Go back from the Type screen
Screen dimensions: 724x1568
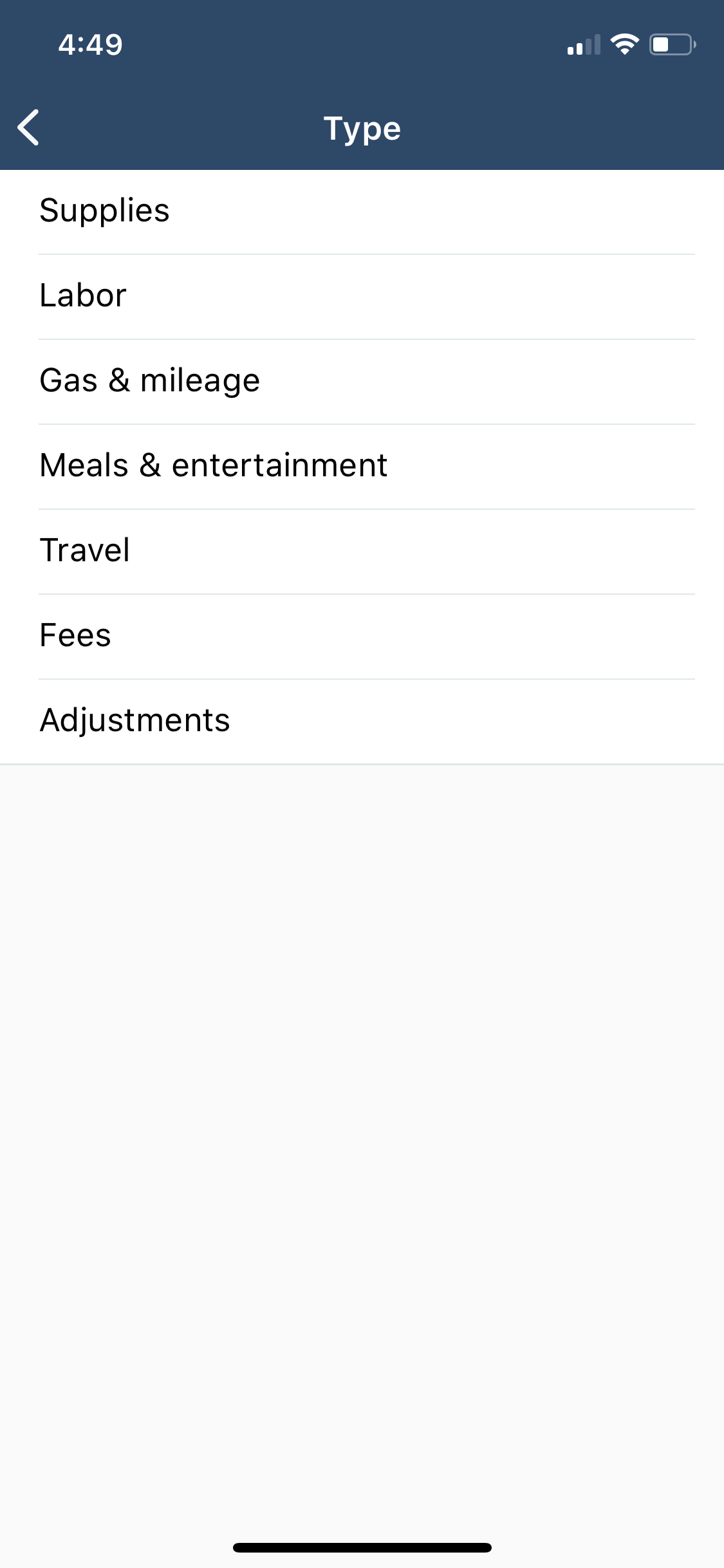(29, 127)
